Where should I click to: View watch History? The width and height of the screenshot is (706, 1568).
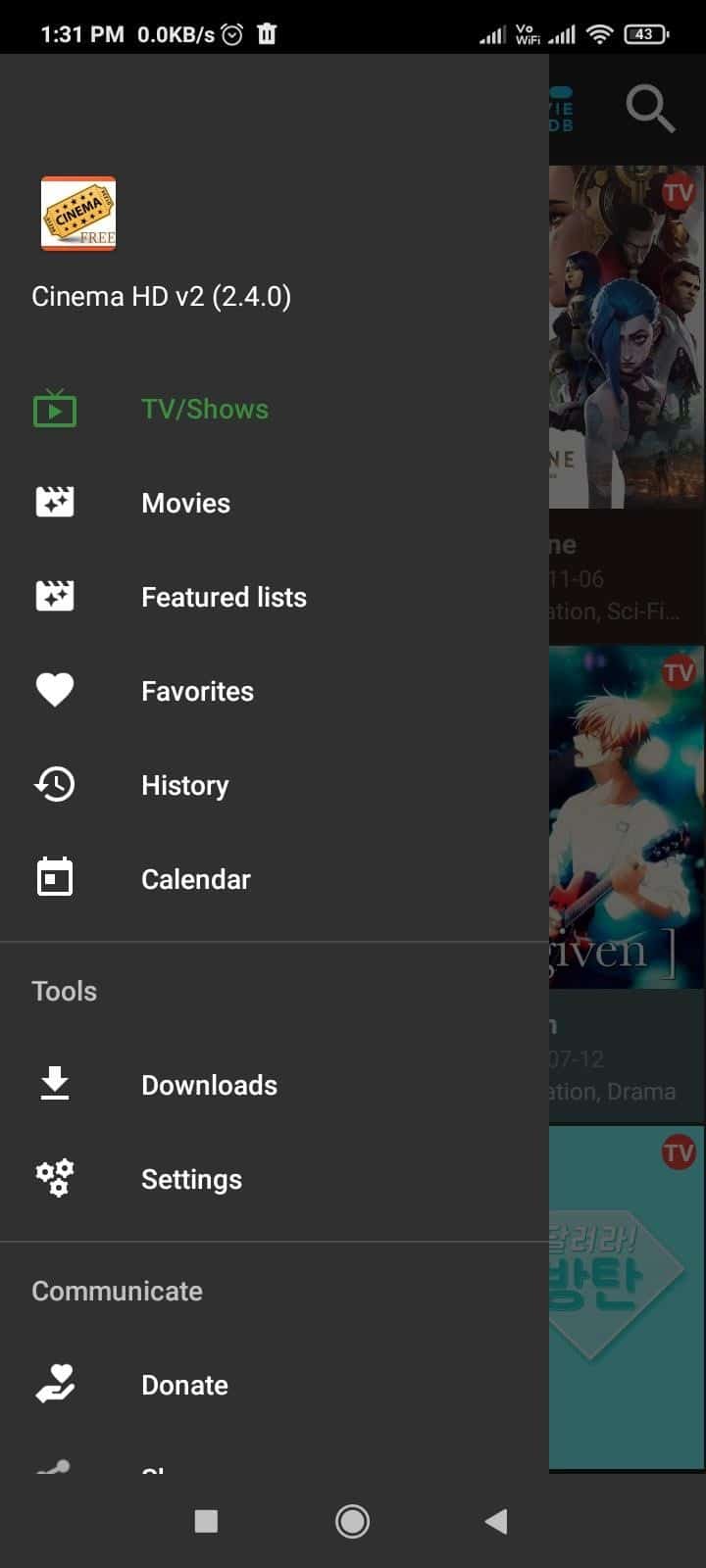(275, 785)
